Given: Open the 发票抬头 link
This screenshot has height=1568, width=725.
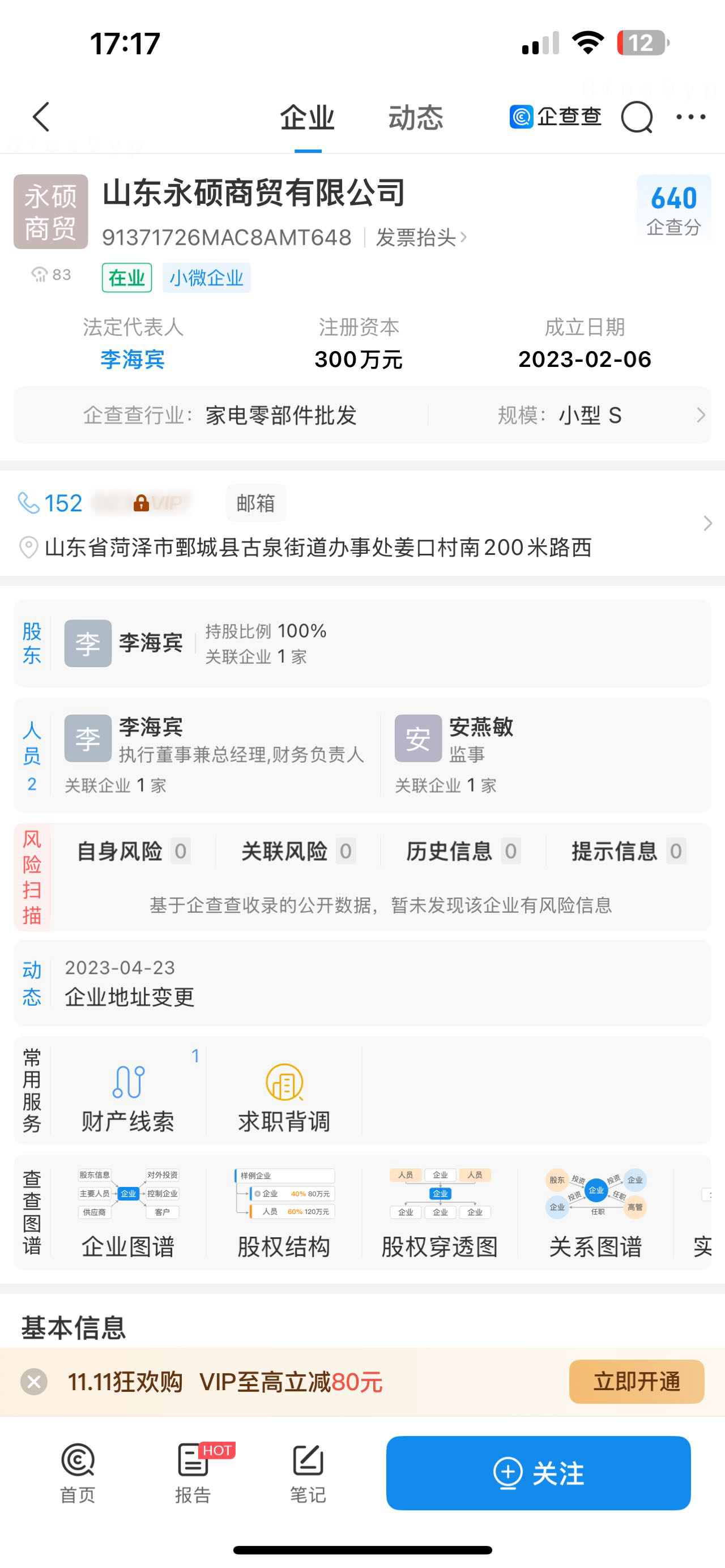Looking at the screenshot, I should point(421,237).
